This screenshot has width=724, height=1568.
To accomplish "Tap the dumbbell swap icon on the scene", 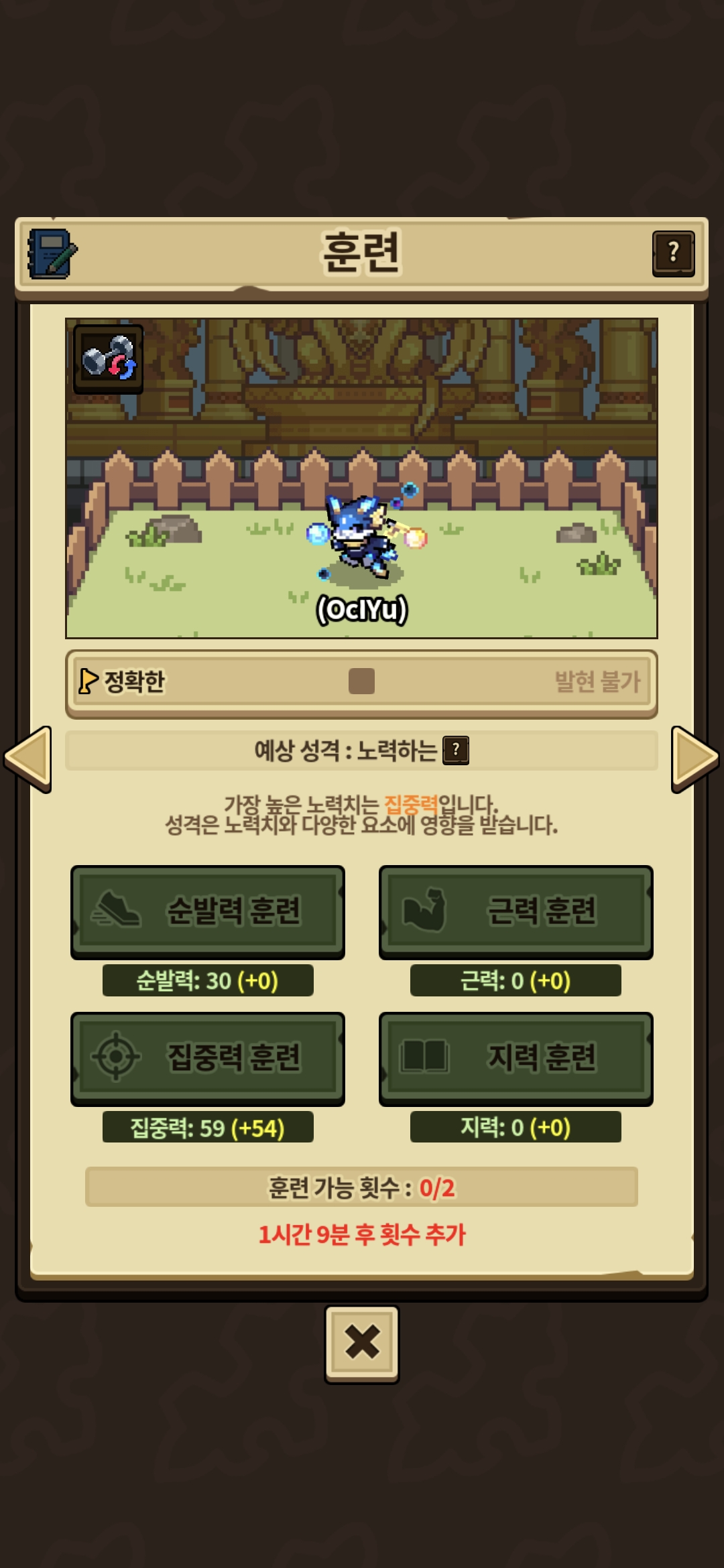I will (x=108, y=359).
